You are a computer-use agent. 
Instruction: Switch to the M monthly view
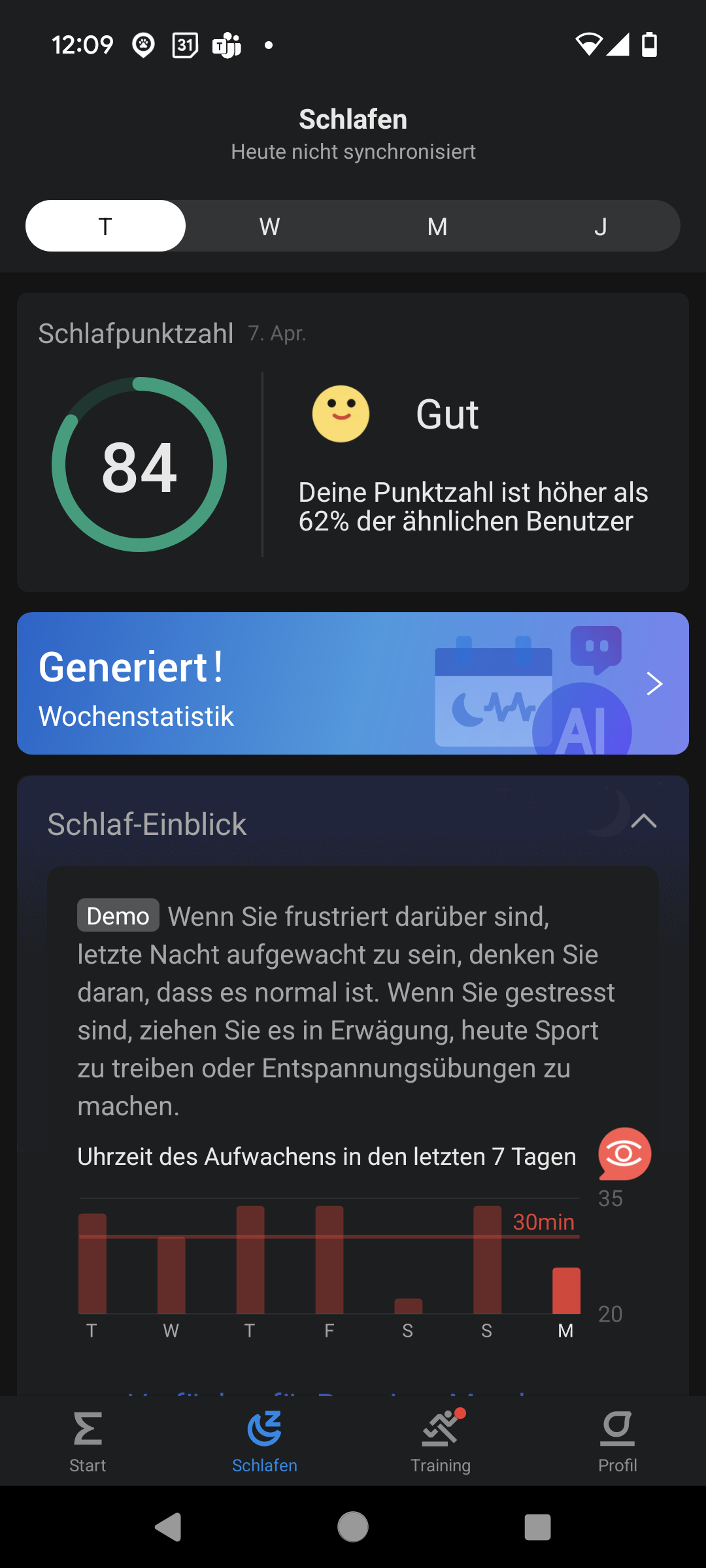(437, 226)
